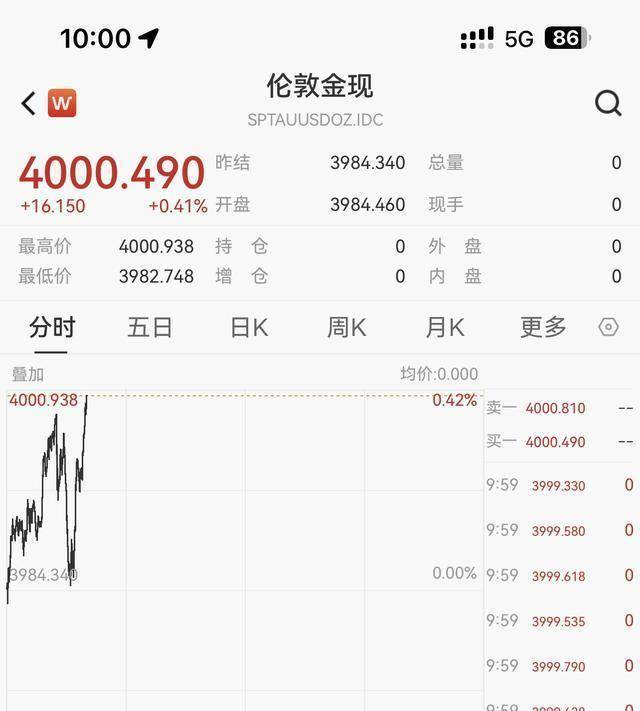Show the 月K chart tab
640x711 pixels.
pos(445,327)
